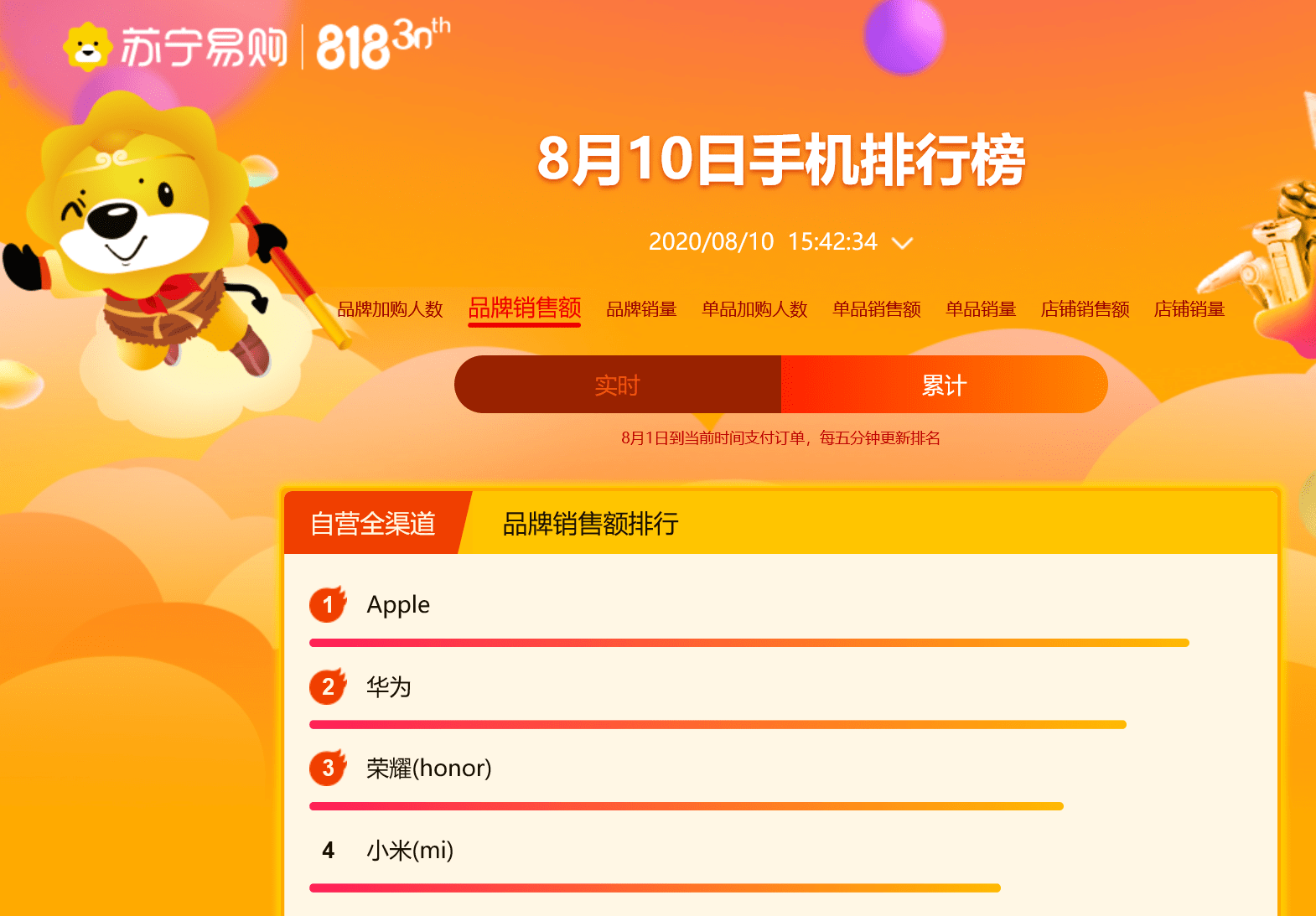
Task: Open the 单品销售额 tab
Action: click(x=877, y=309)
